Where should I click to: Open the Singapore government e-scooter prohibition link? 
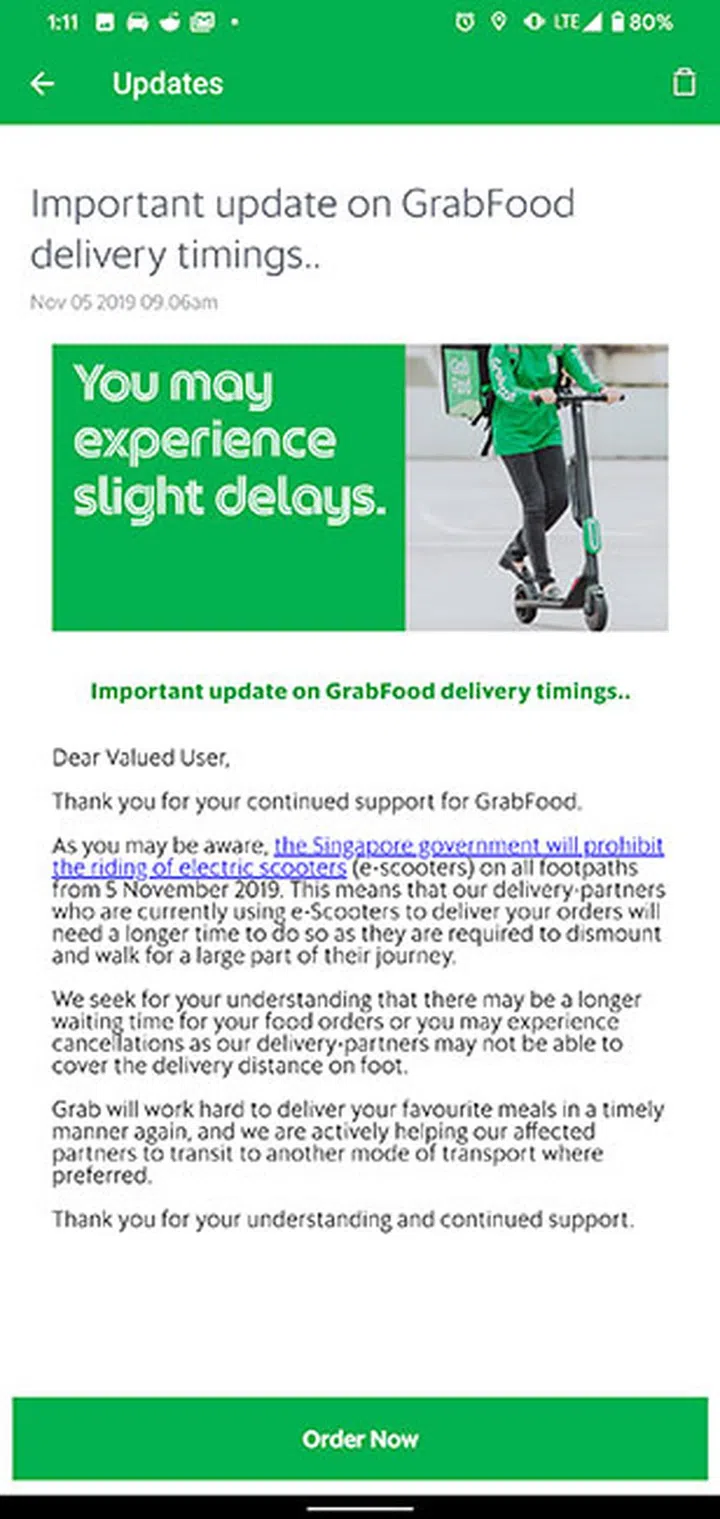[x=468, y=847]
